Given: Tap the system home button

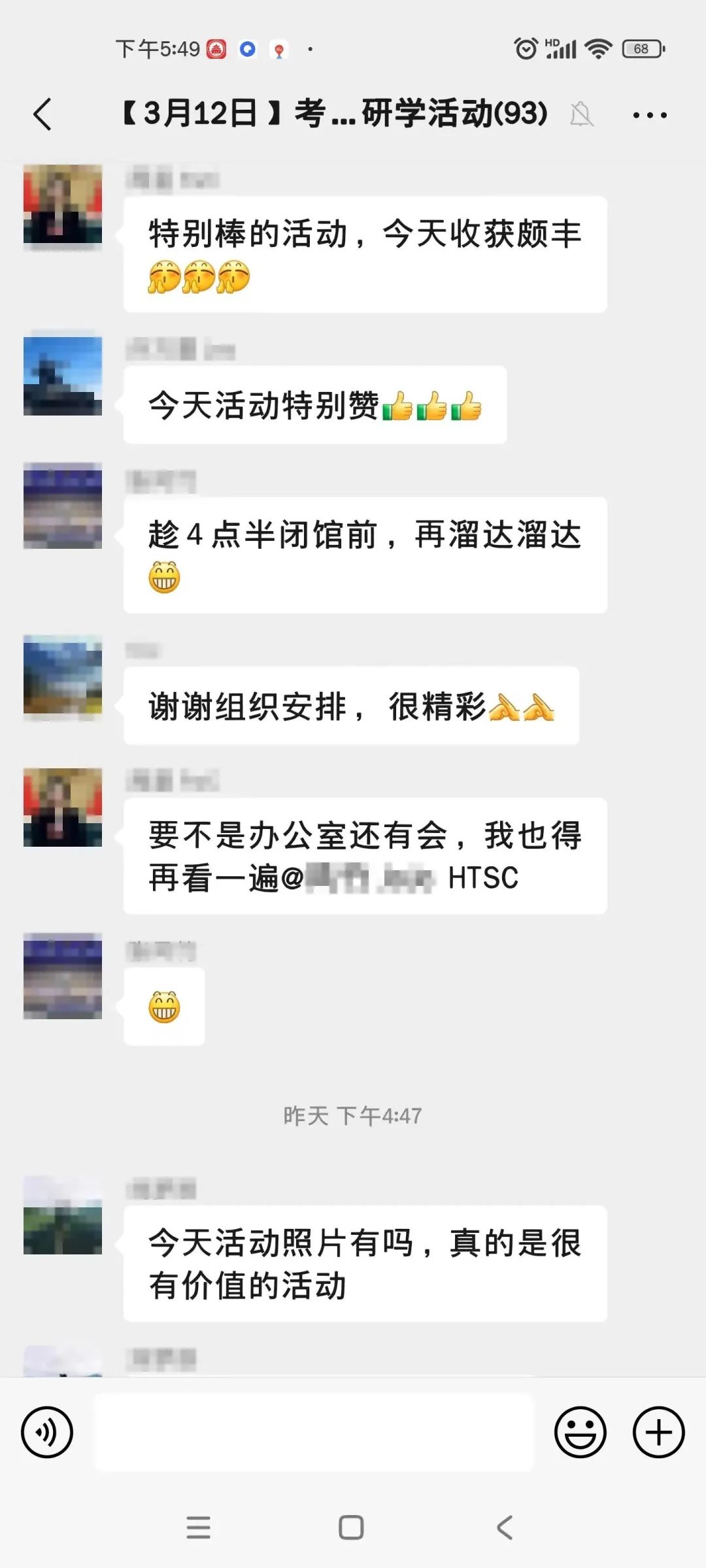Looking at the screenshot, I should pos(351,1527).
